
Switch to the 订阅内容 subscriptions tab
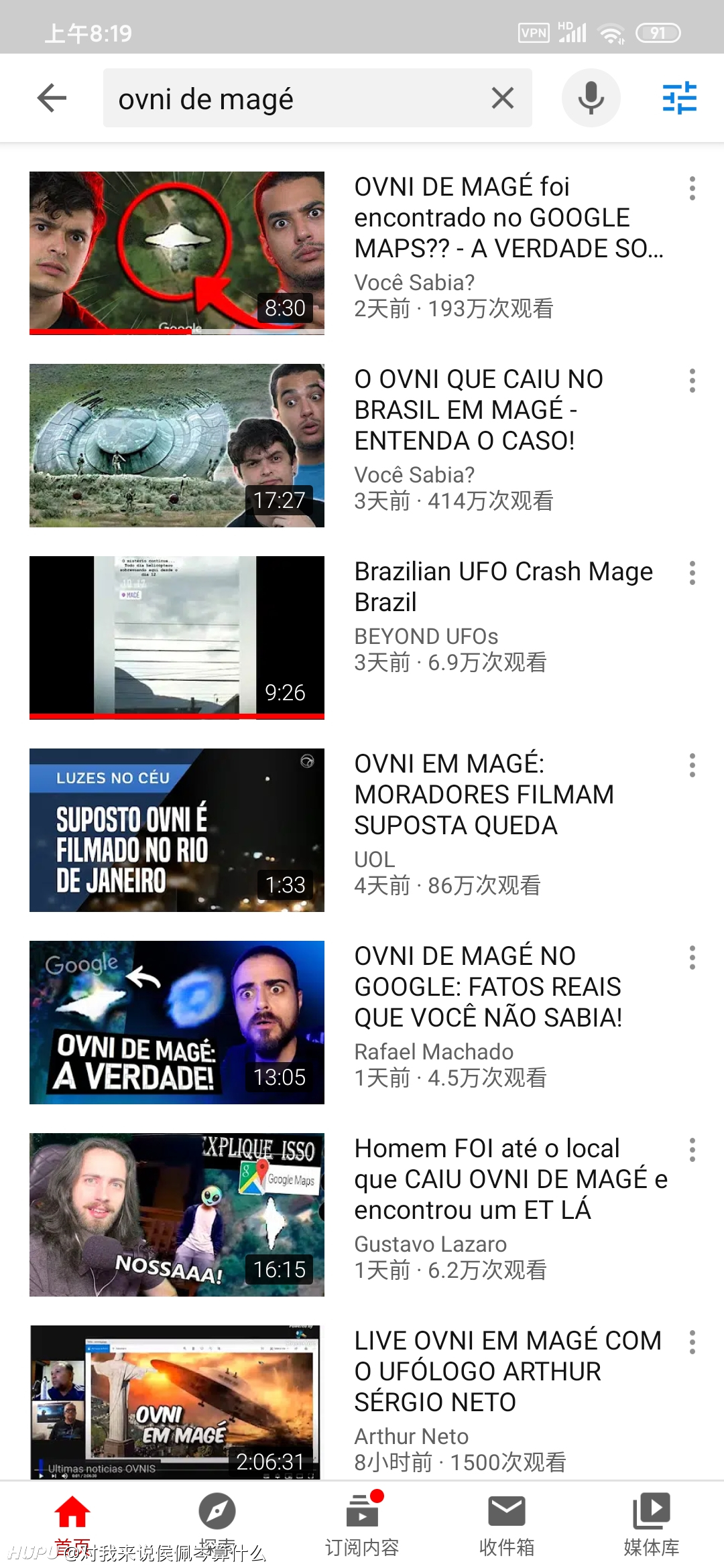(362, 1524)
